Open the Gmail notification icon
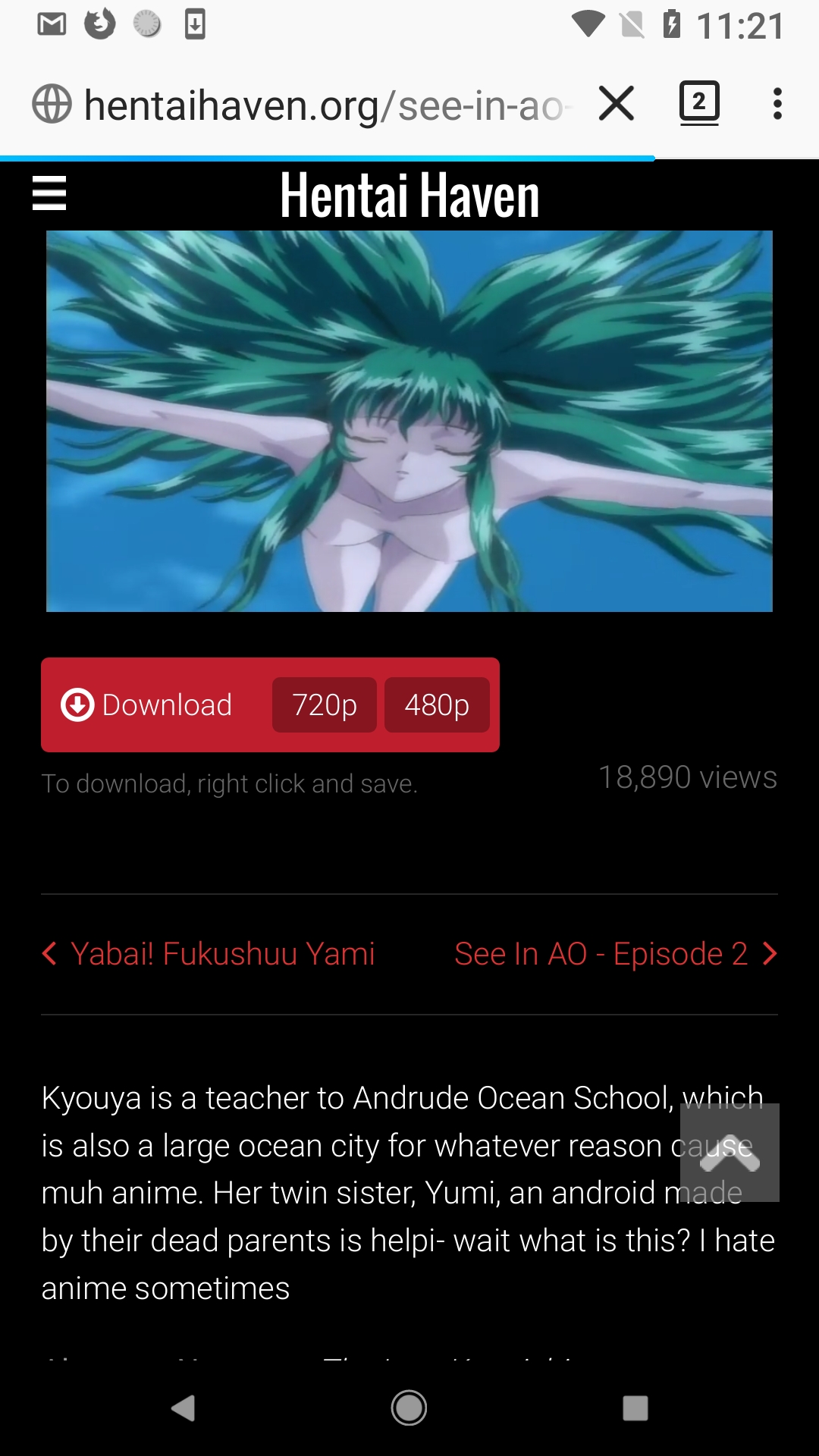Screen dimensions: 819x1456 [x=51, y=23]
